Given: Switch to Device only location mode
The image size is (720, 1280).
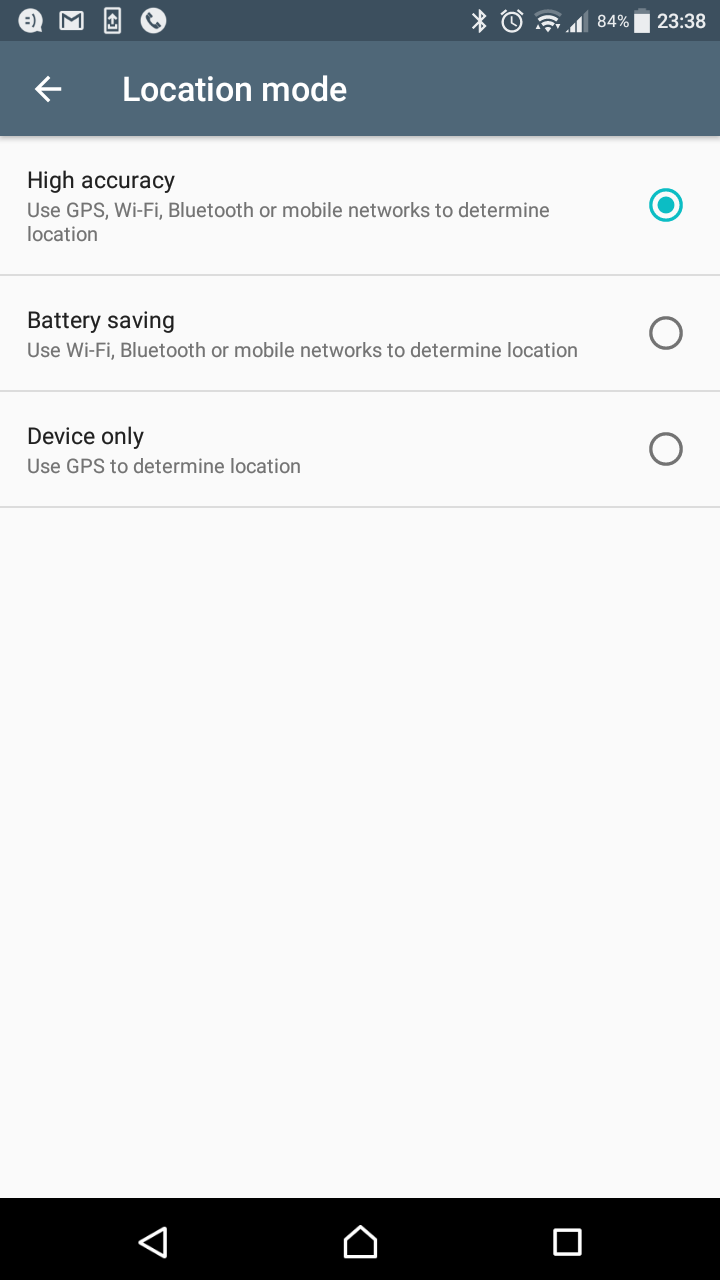Looking at the screenshot, I should tap(665, 449).
